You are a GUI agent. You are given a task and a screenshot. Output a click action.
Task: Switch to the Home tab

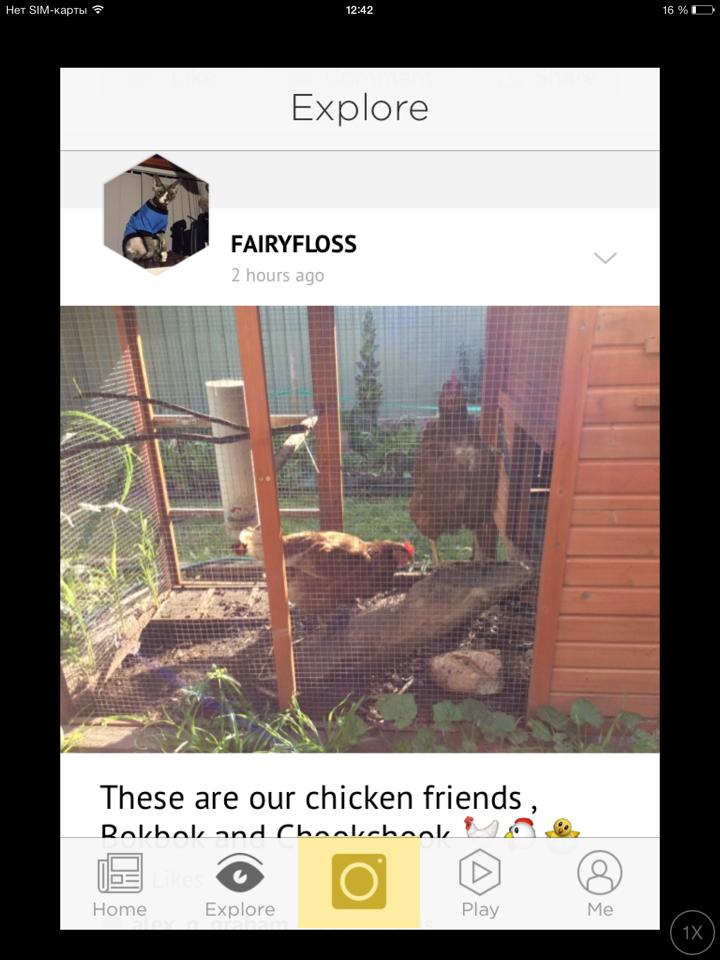tap(120, 884)
